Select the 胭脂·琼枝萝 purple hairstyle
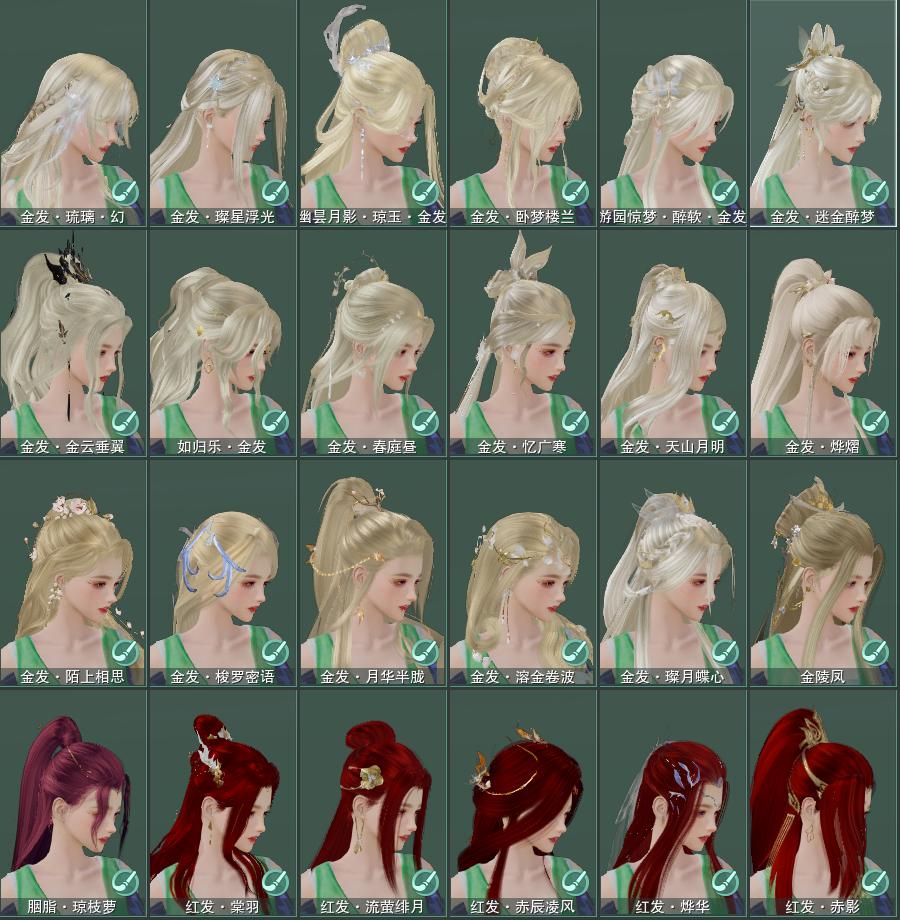This screenshot has height=920, width=900. tap(73, 805)
